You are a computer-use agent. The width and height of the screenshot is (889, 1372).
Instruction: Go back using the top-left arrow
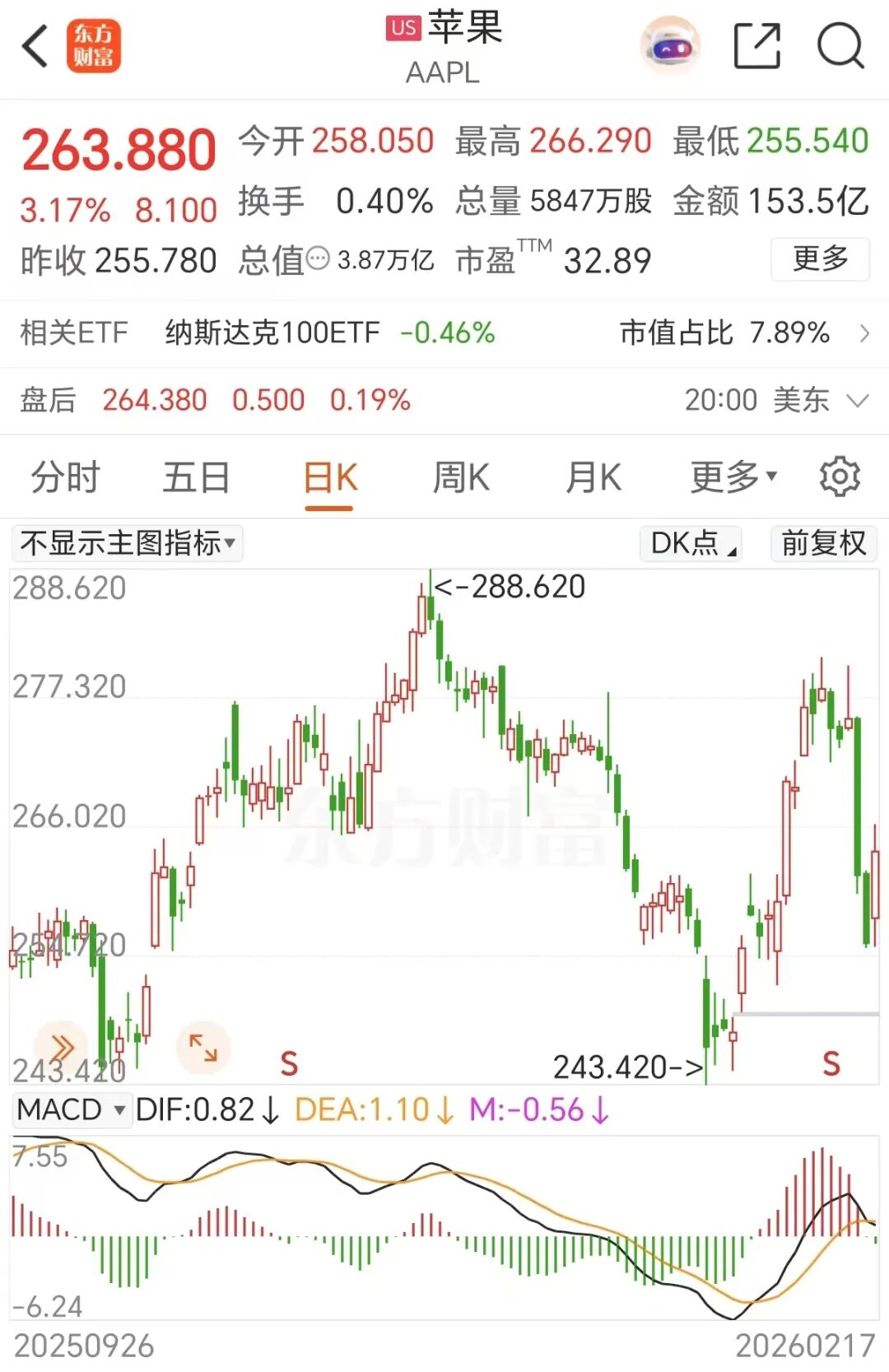pyautogui.click(x=35, y=45)
